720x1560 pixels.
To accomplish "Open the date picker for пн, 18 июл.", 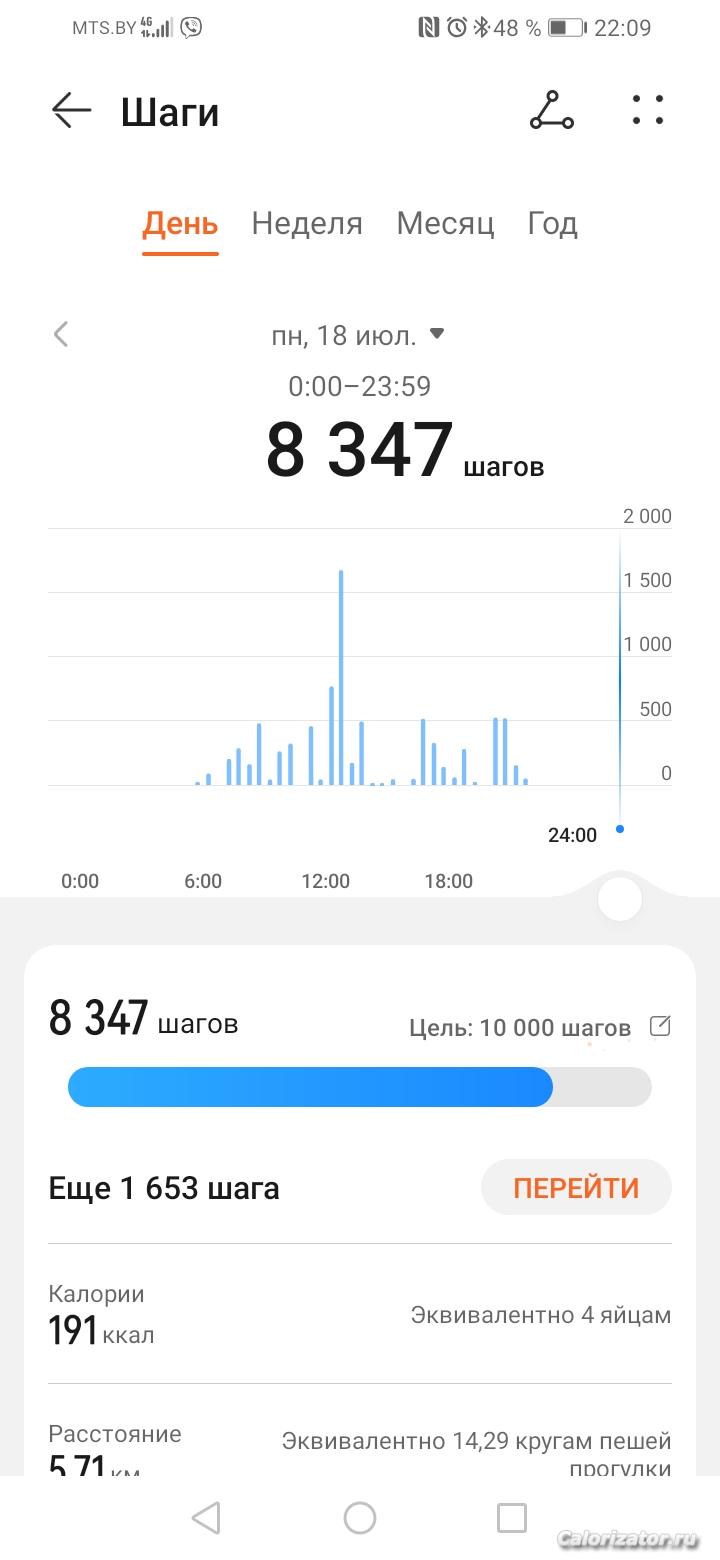I will tap(357, 335).
